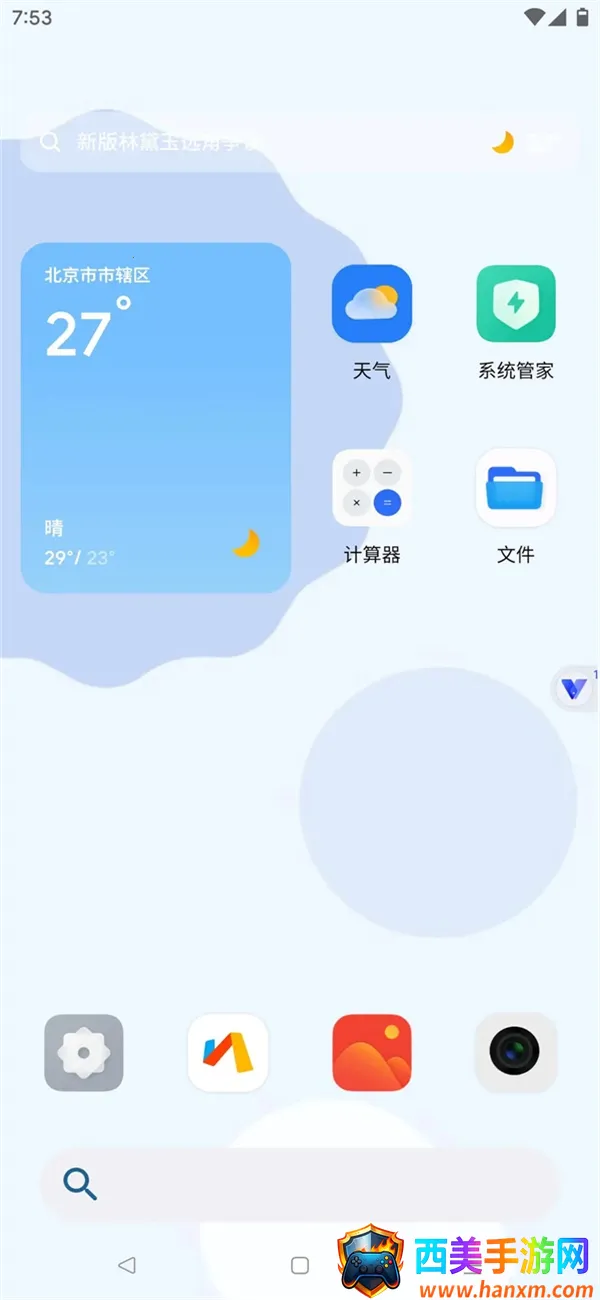Viewport: 600px width, 1300px height.
Task: Tap the square recent apps button
Action: 299,1265
